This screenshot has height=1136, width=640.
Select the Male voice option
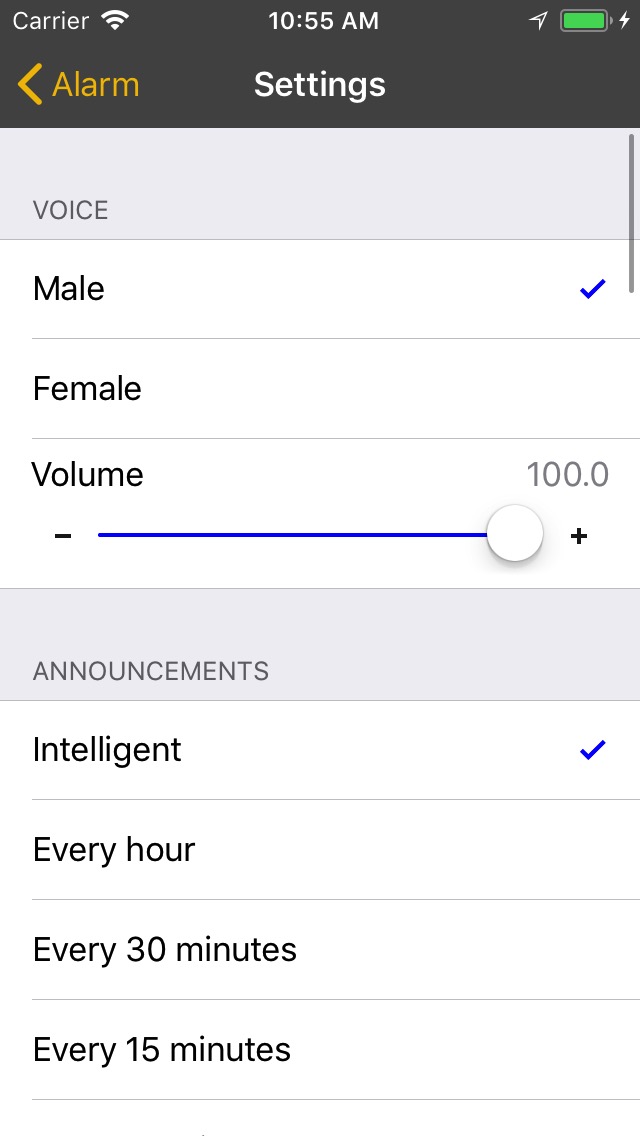320,289
